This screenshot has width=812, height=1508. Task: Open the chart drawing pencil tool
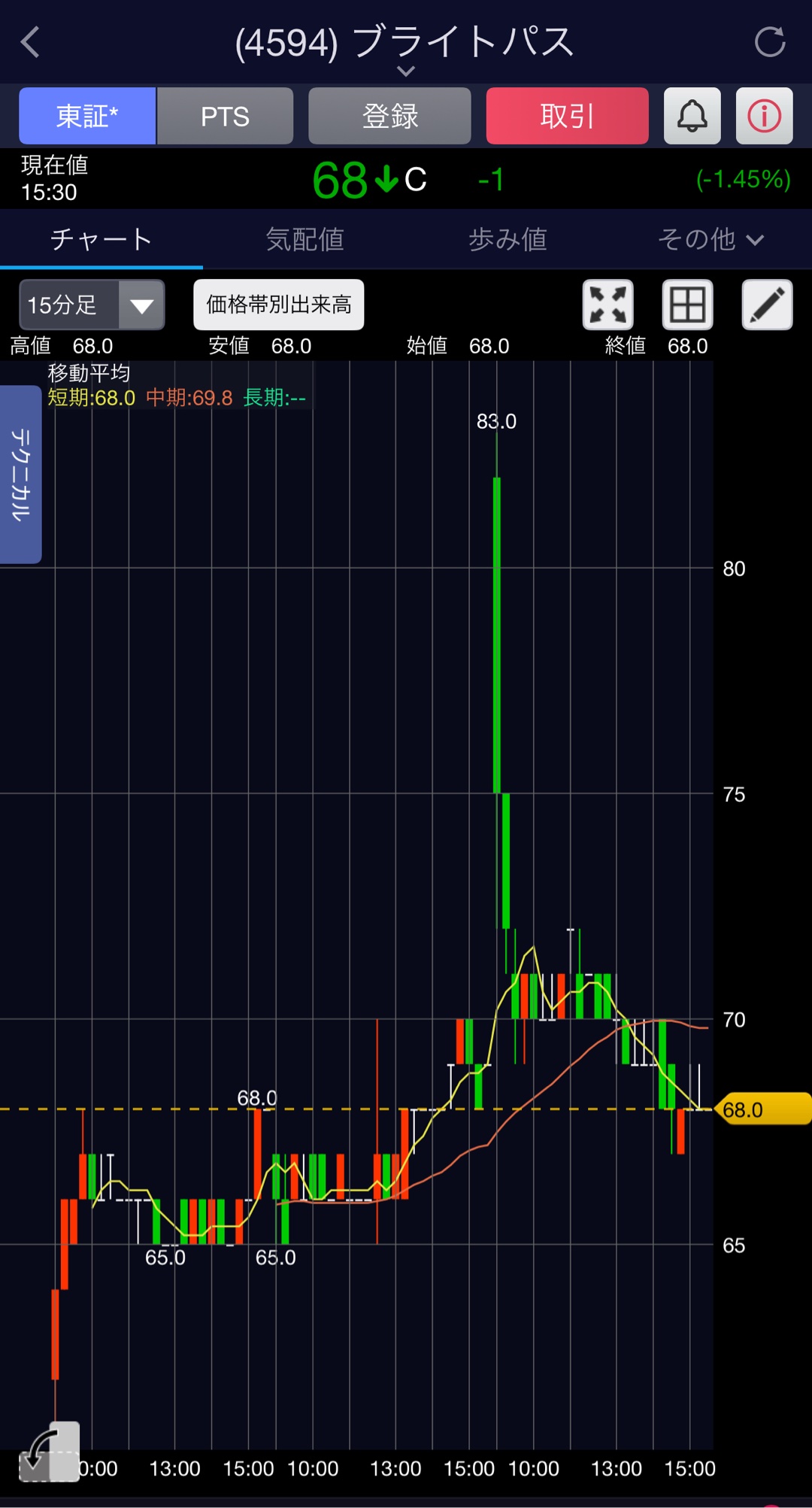(767, 305)
